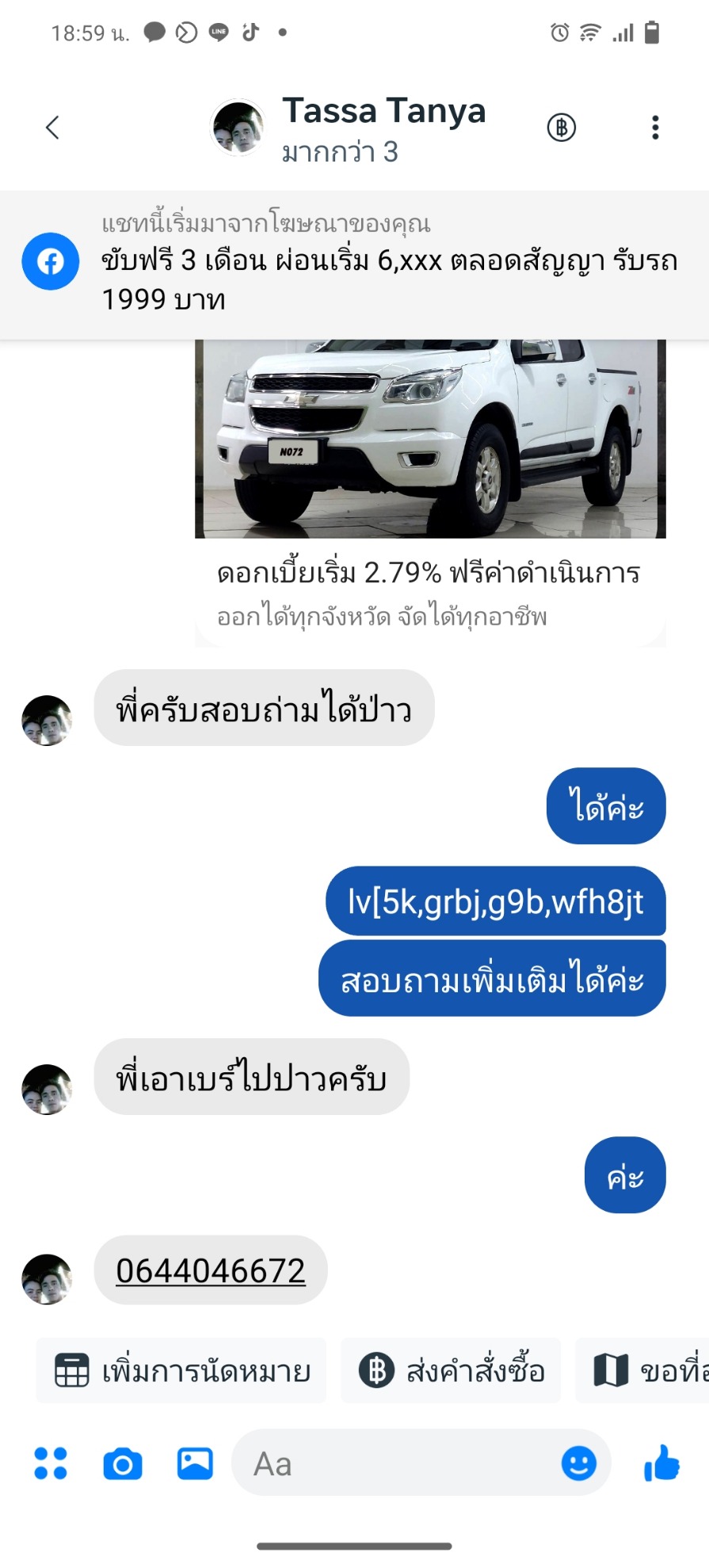Open the three-dot overflow menu
Image resolution: width=709 pixels, height=1568 pixels.
point(654,127)
